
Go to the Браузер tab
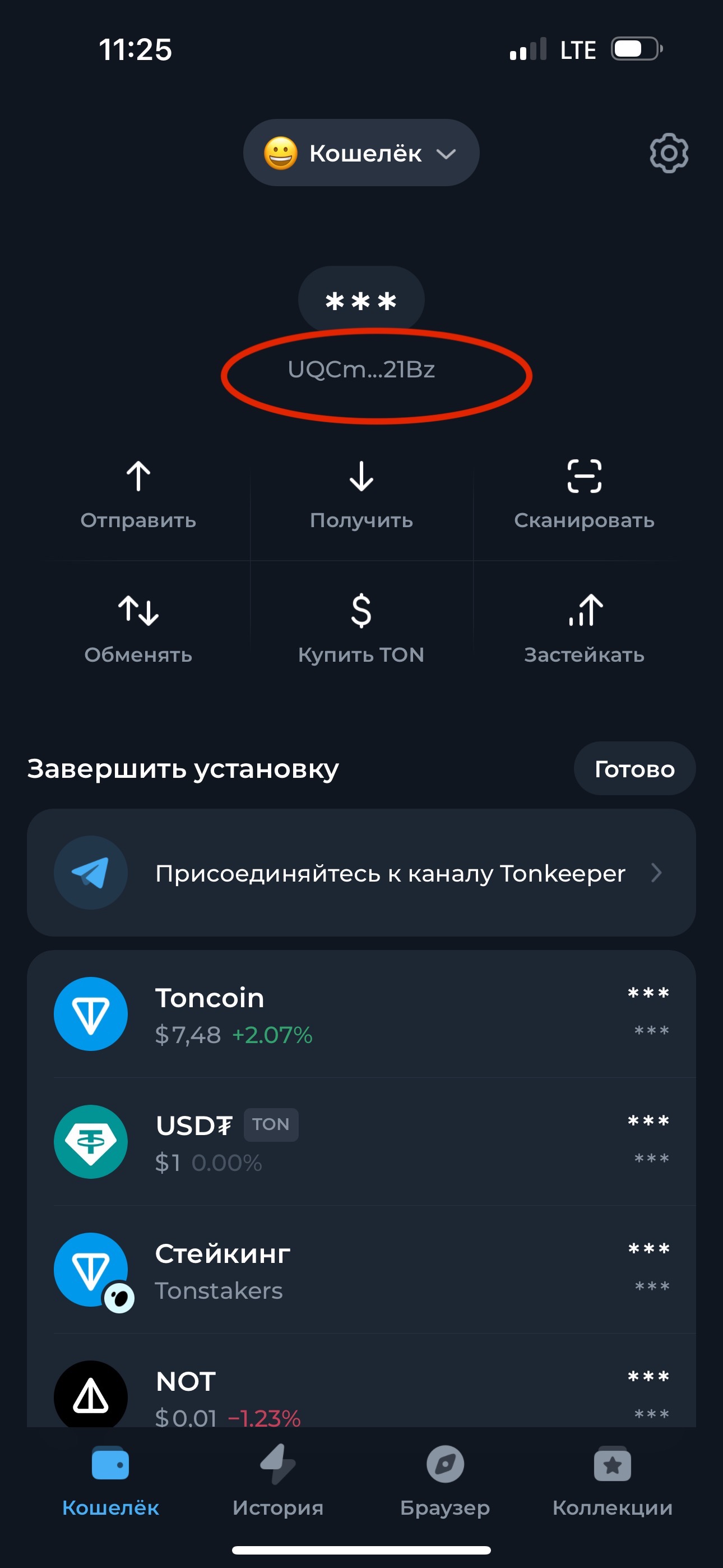click(445, 1481)
